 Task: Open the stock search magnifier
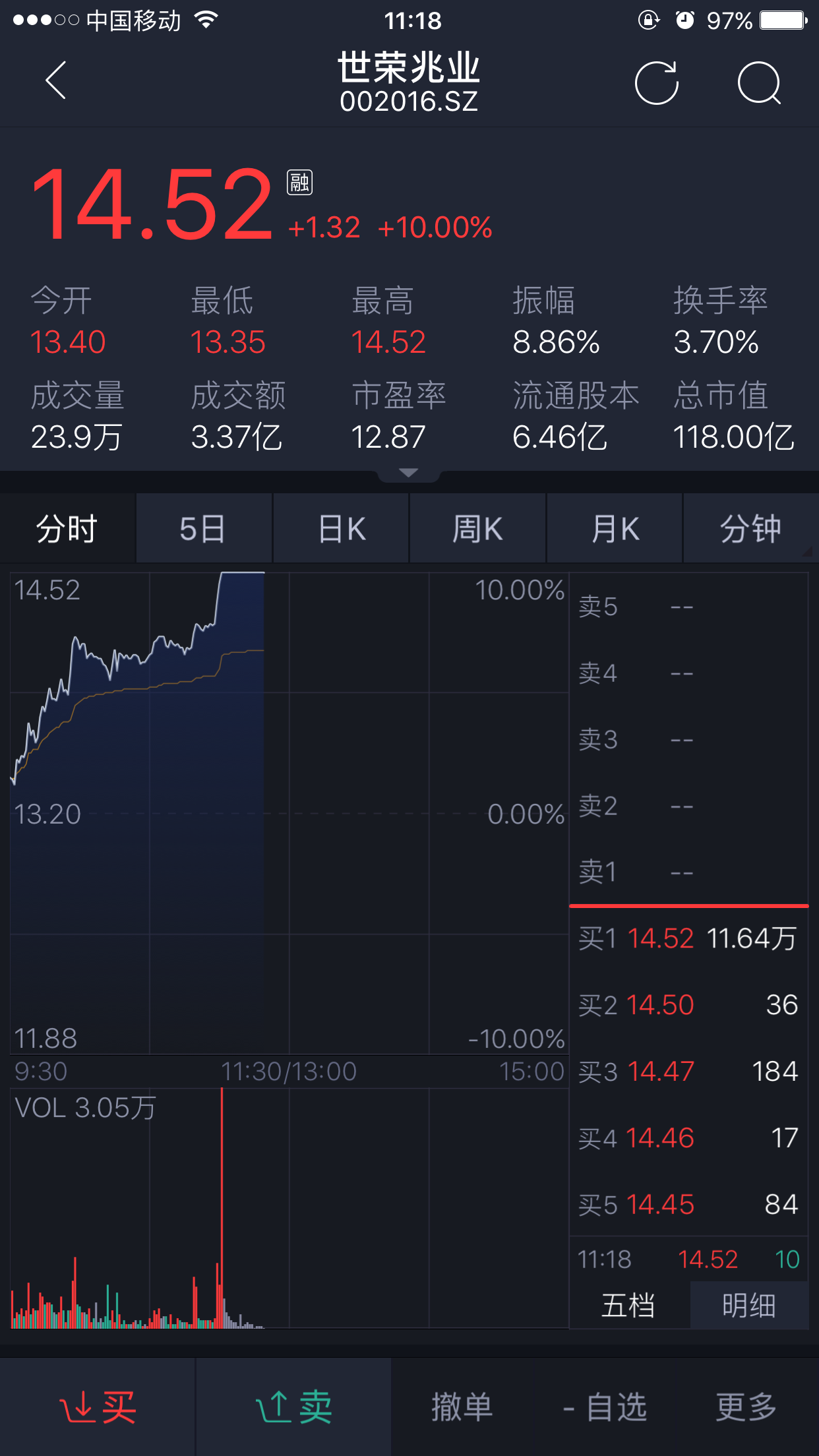coord(759,83)
